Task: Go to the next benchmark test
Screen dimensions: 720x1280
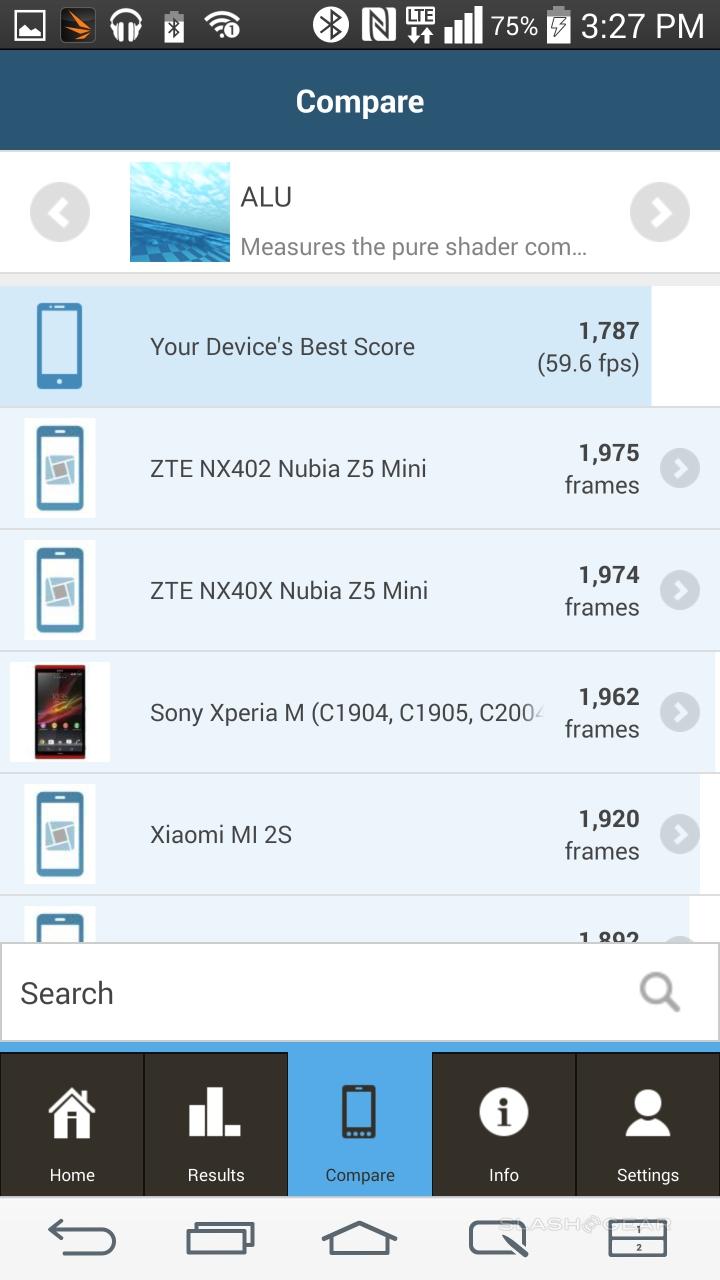Action: [659, 212]
